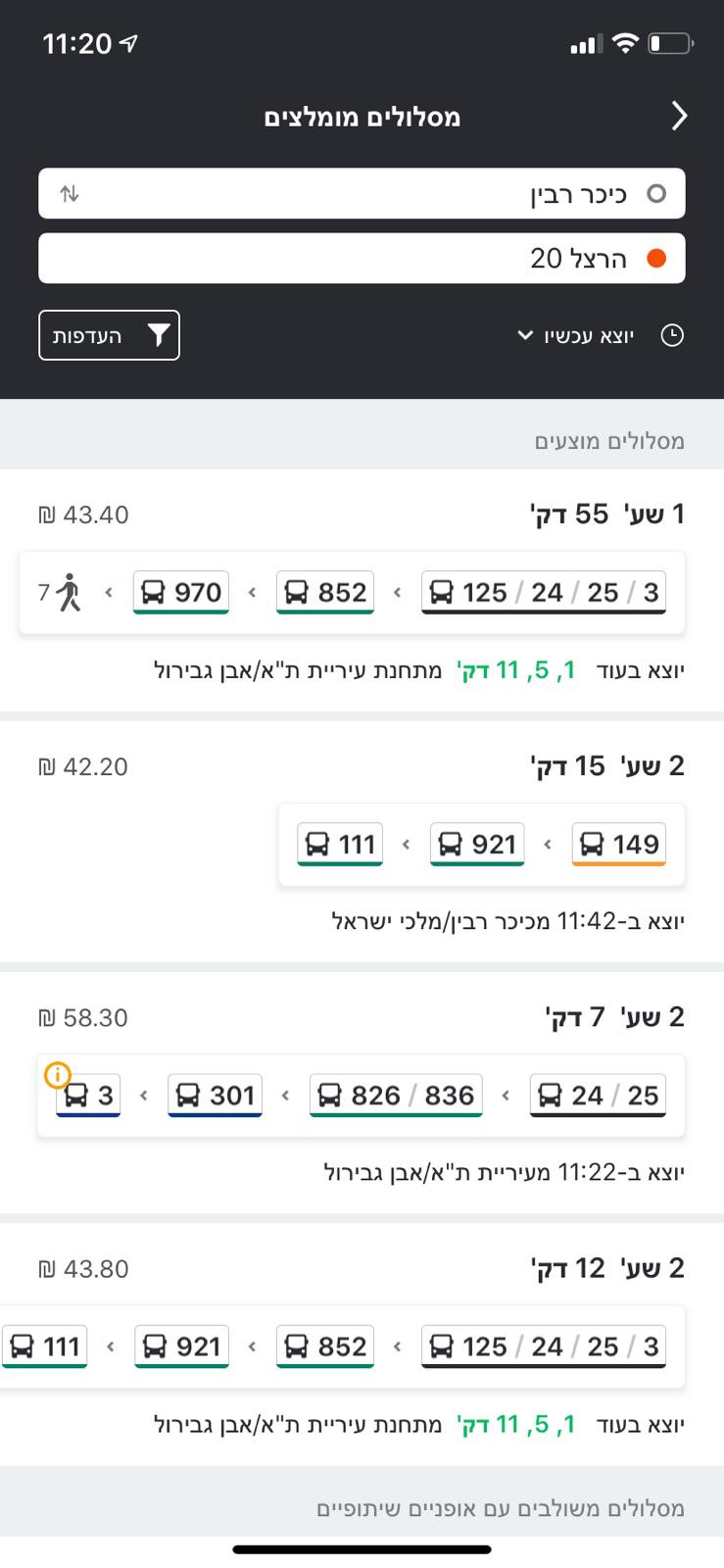The width and height of the screenshot is (724, 1568).
Task: Edit the destination field הרצל 20
Action: click(362, 258)
